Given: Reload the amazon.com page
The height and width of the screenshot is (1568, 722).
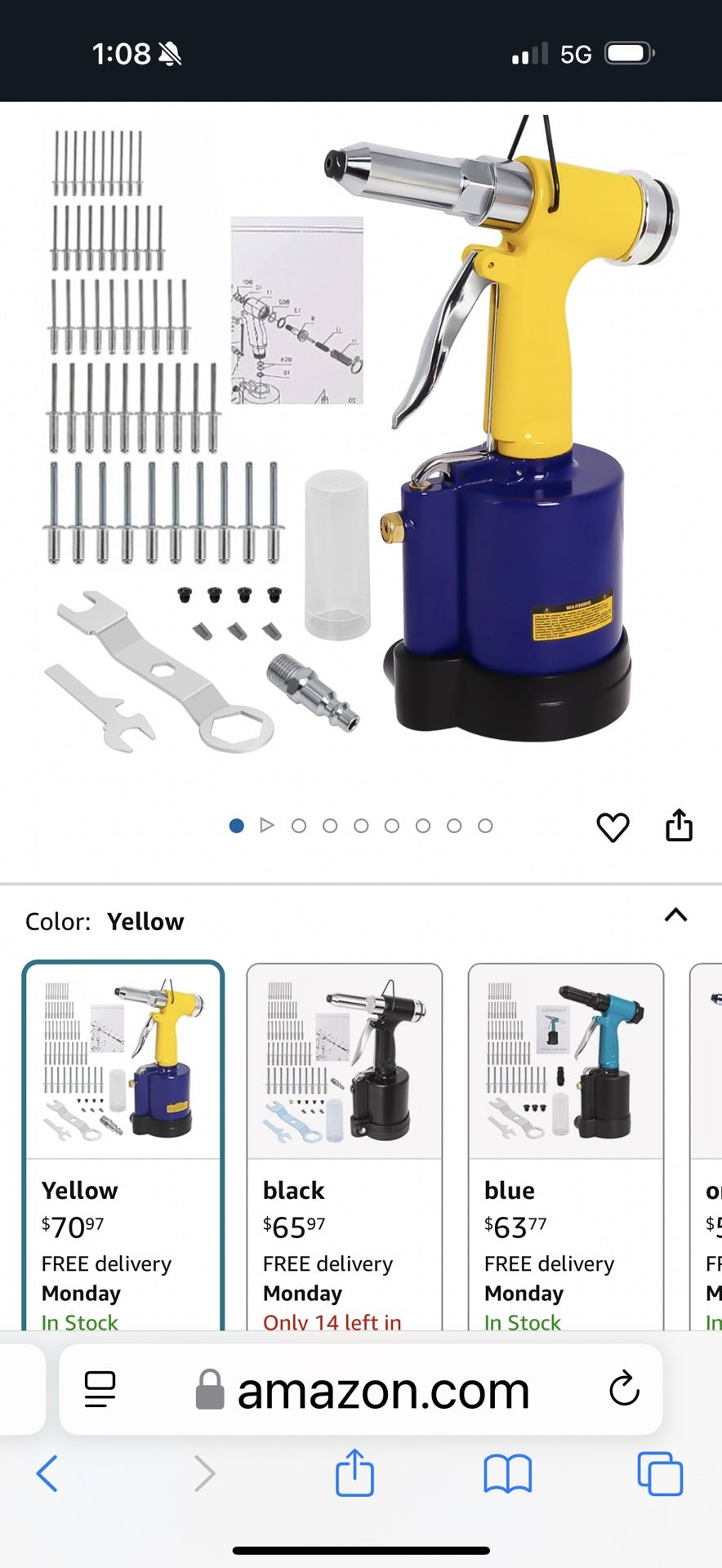Looking at the screenshot, I should [624, 1389].
